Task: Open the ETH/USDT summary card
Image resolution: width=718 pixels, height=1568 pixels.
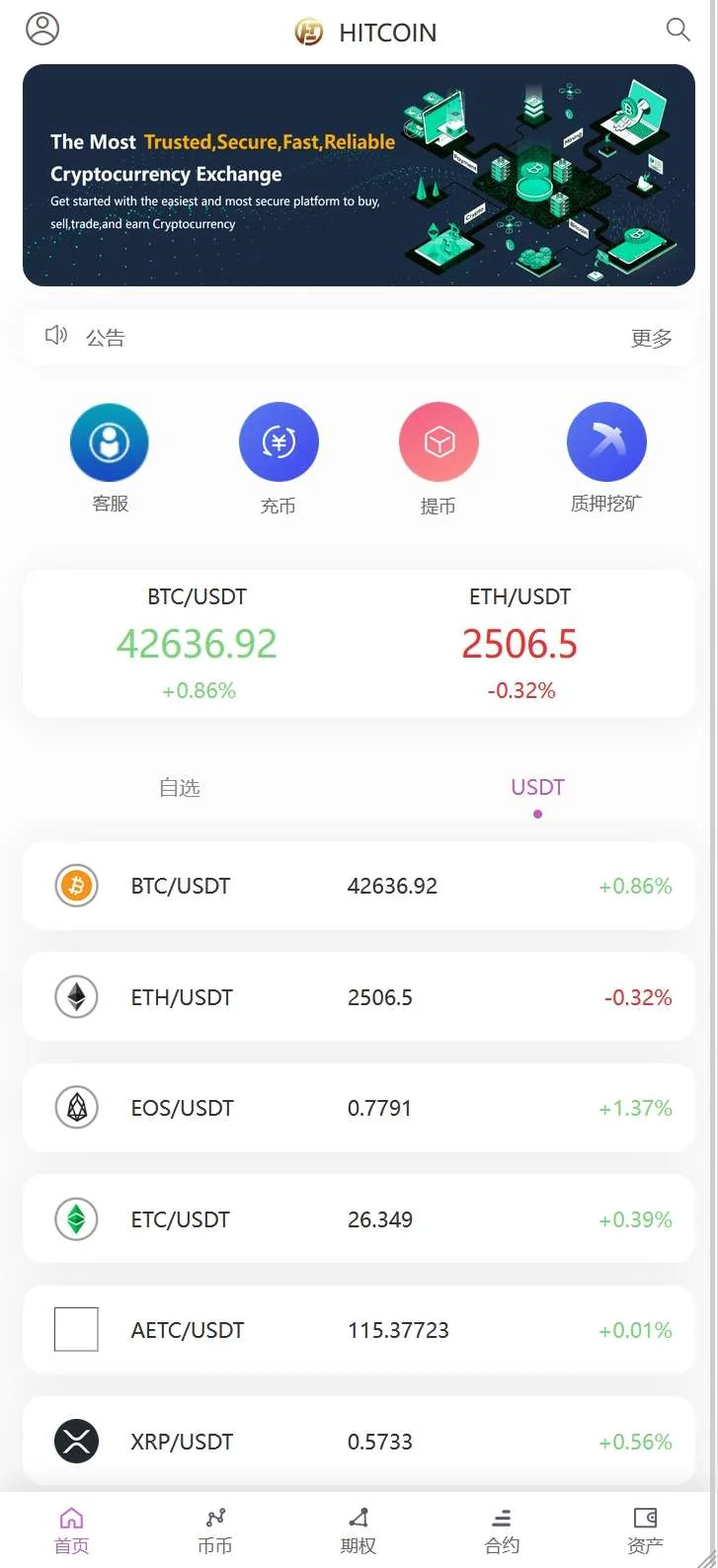Action: pos(519,643)
